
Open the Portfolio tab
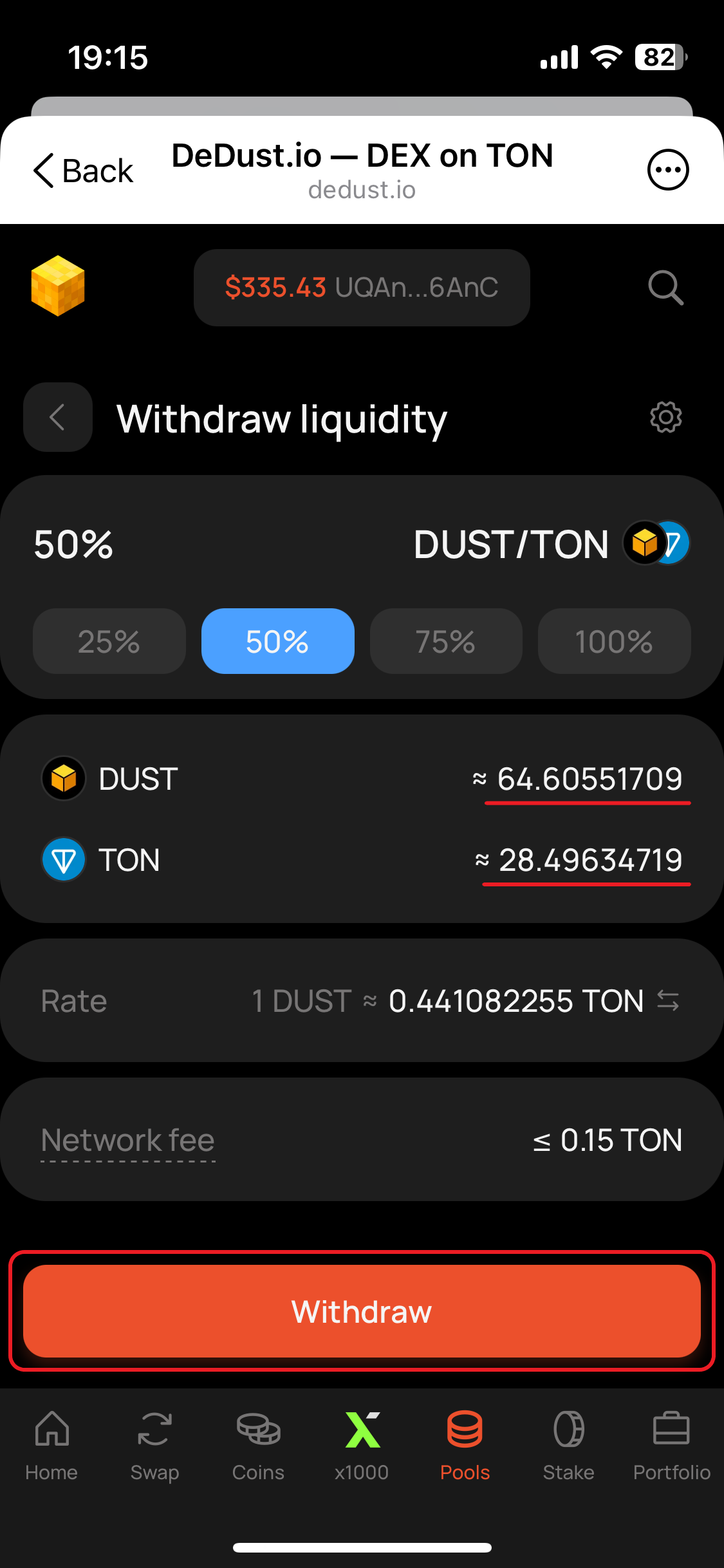671,1445
